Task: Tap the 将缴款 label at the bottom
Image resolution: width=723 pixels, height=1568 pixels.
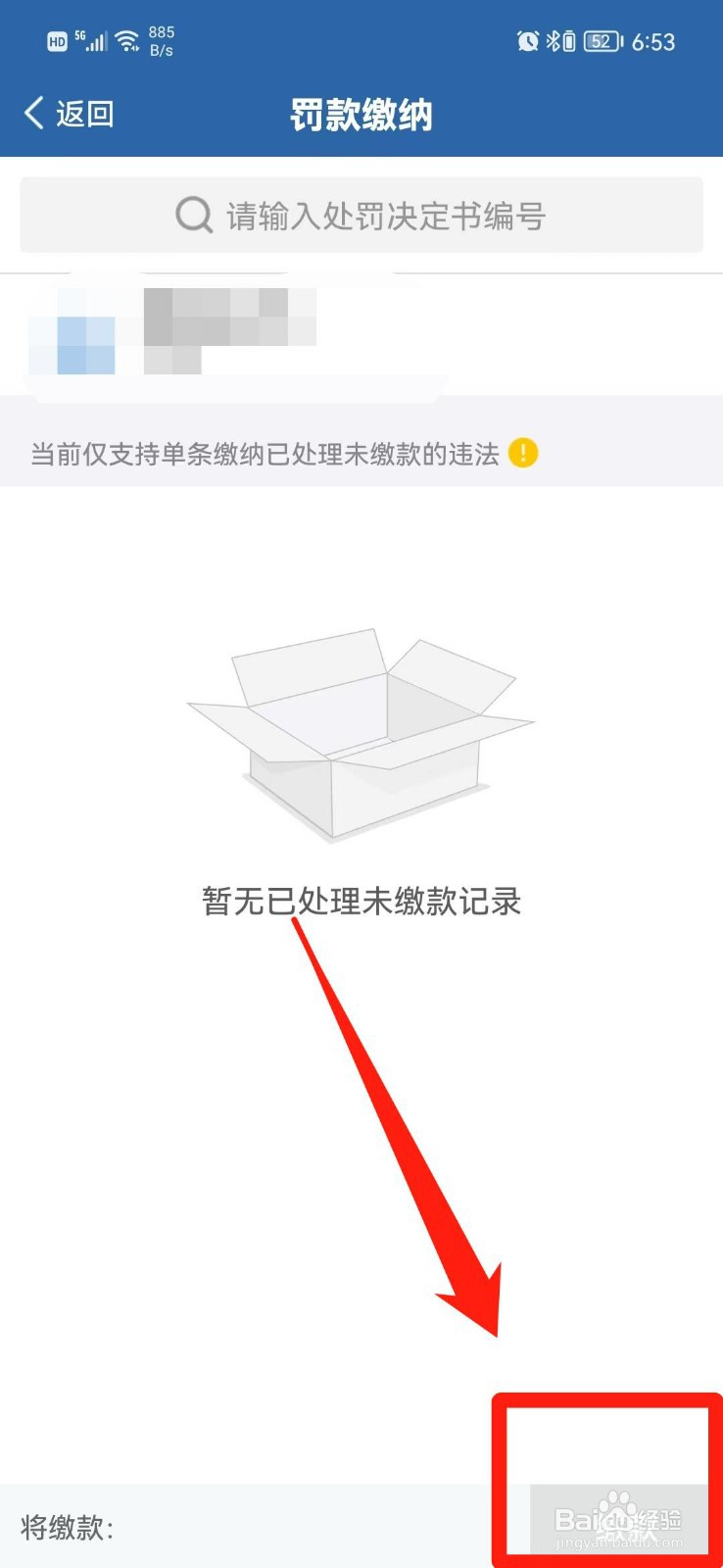Action: 69,1527
